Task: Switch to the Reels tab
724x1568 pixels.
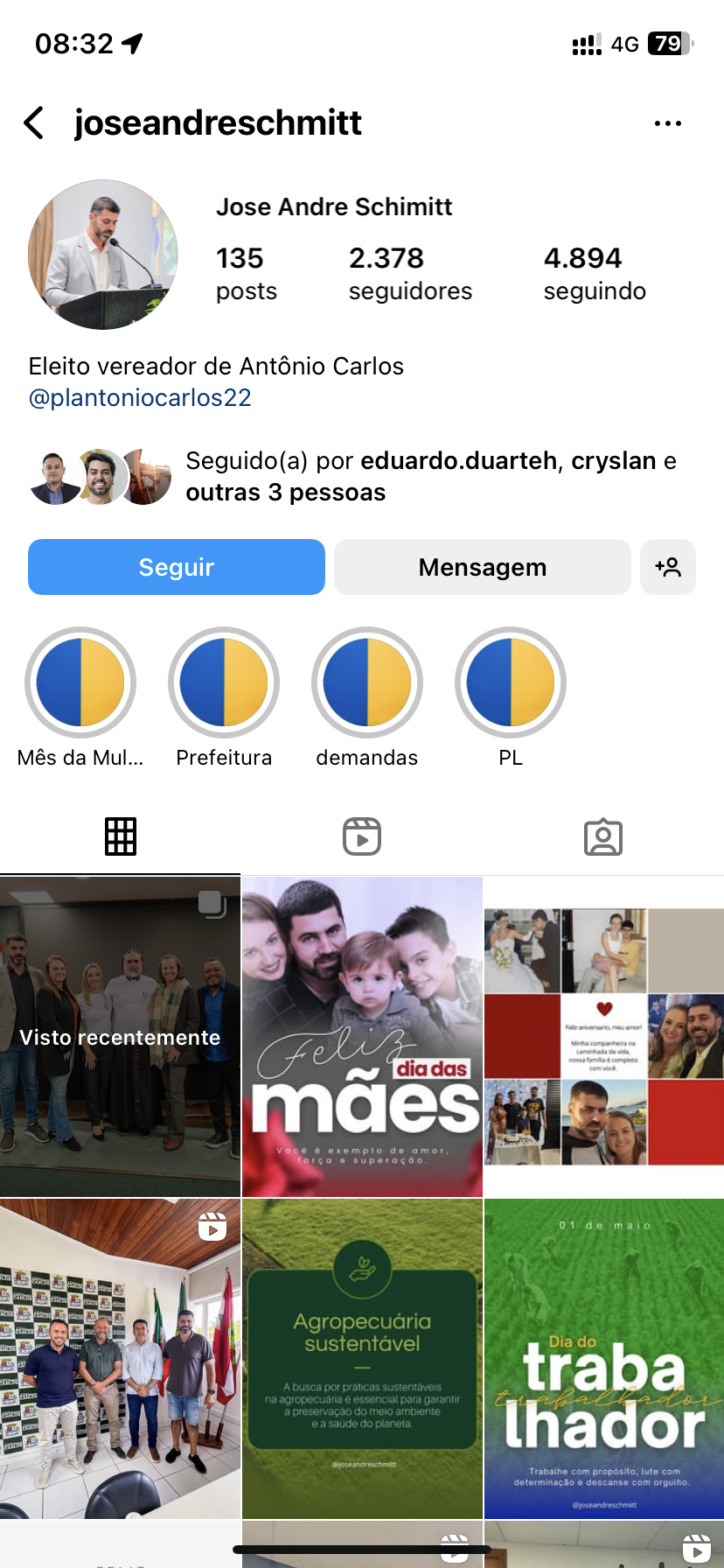Action: click(362, 836)
